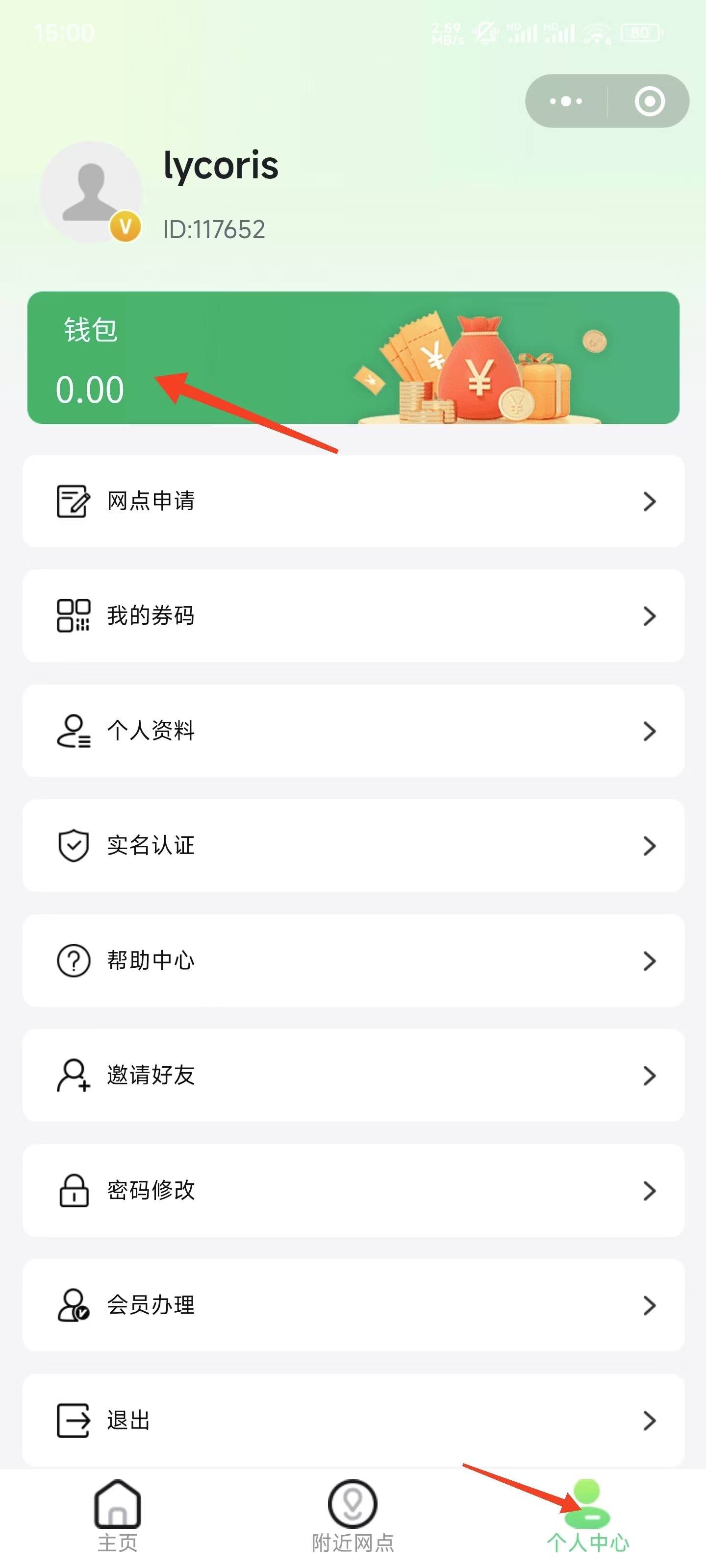The image size is (706, 1568).
Task: Tap the lycoris profile avatar
Action: [x=91, y=193]
